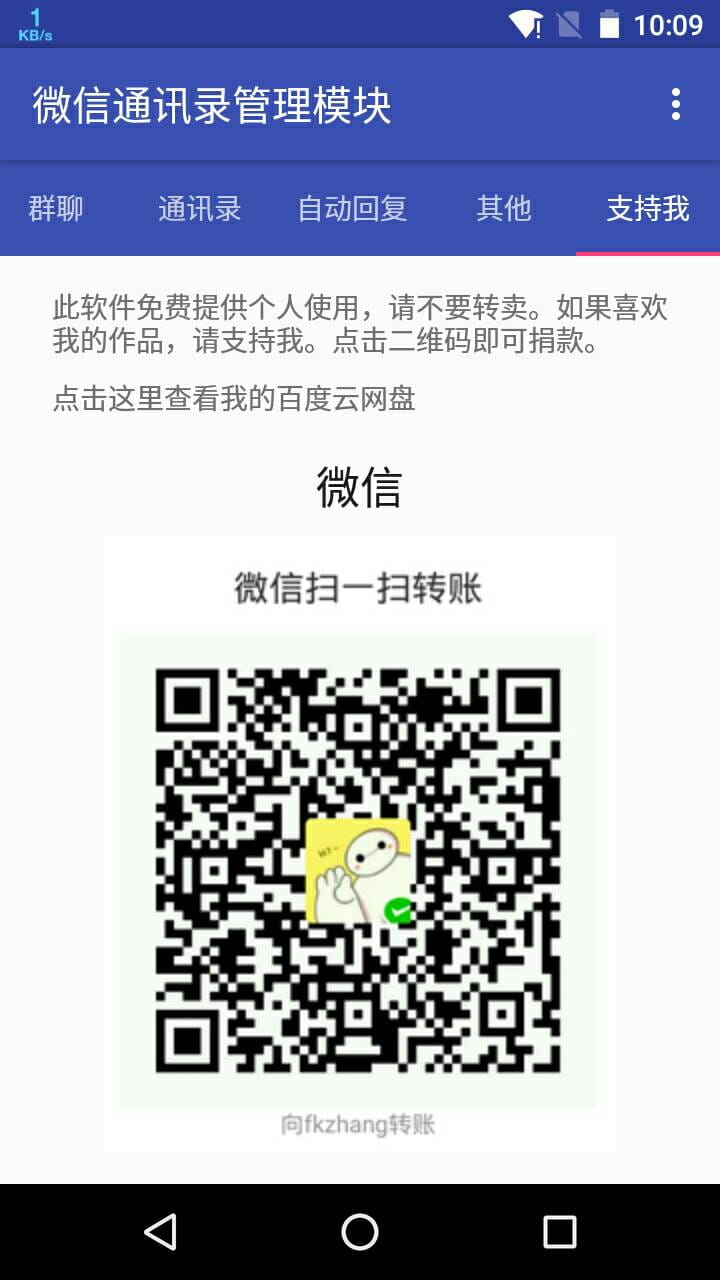Click the battery status icon

[611, 22]
